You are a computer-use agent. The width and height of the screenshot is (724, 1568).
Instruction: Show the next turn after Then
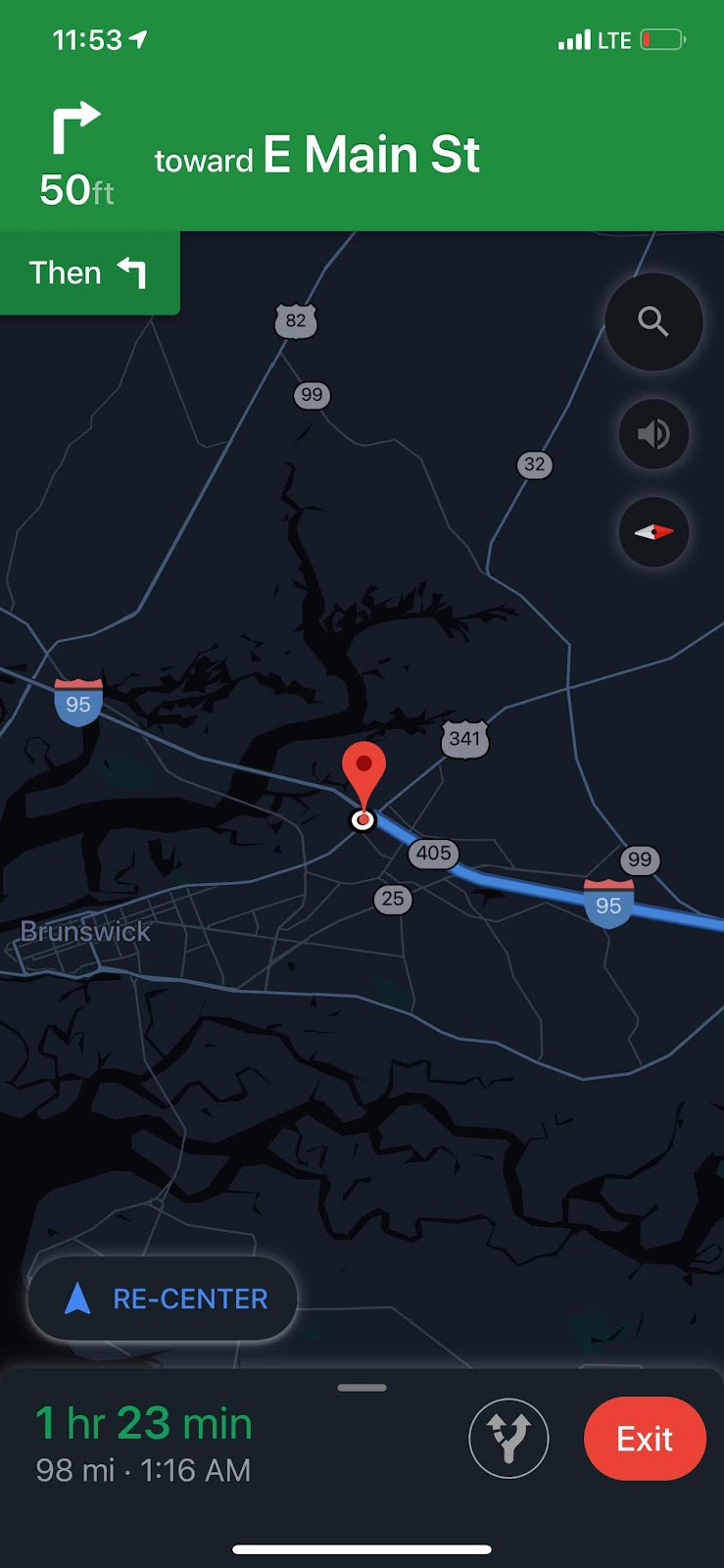pyautogui.click(x=89, y=272)
